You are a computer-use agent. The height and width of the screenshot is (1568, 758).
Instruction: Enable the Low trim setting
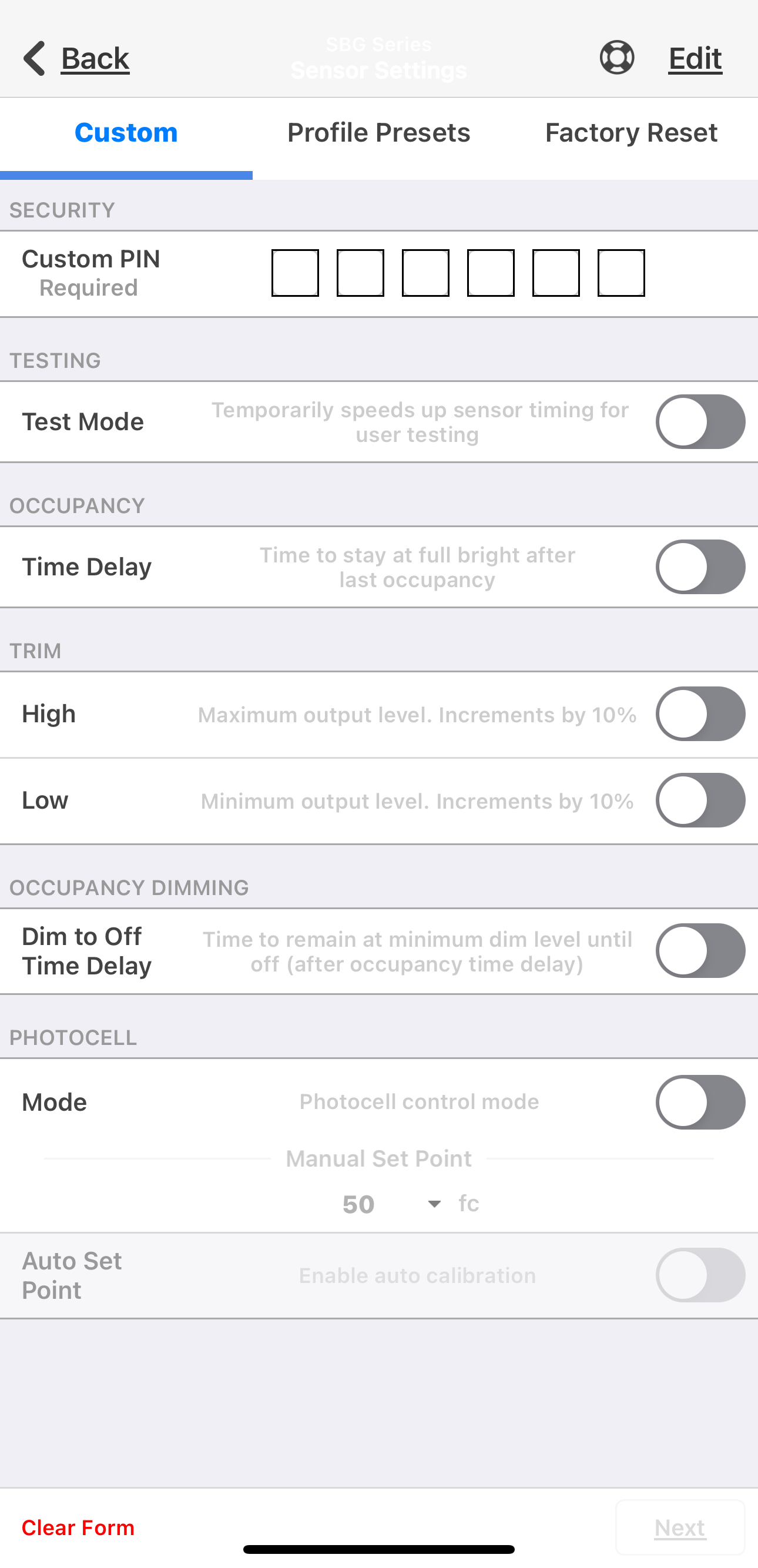(x=700, y=800)
